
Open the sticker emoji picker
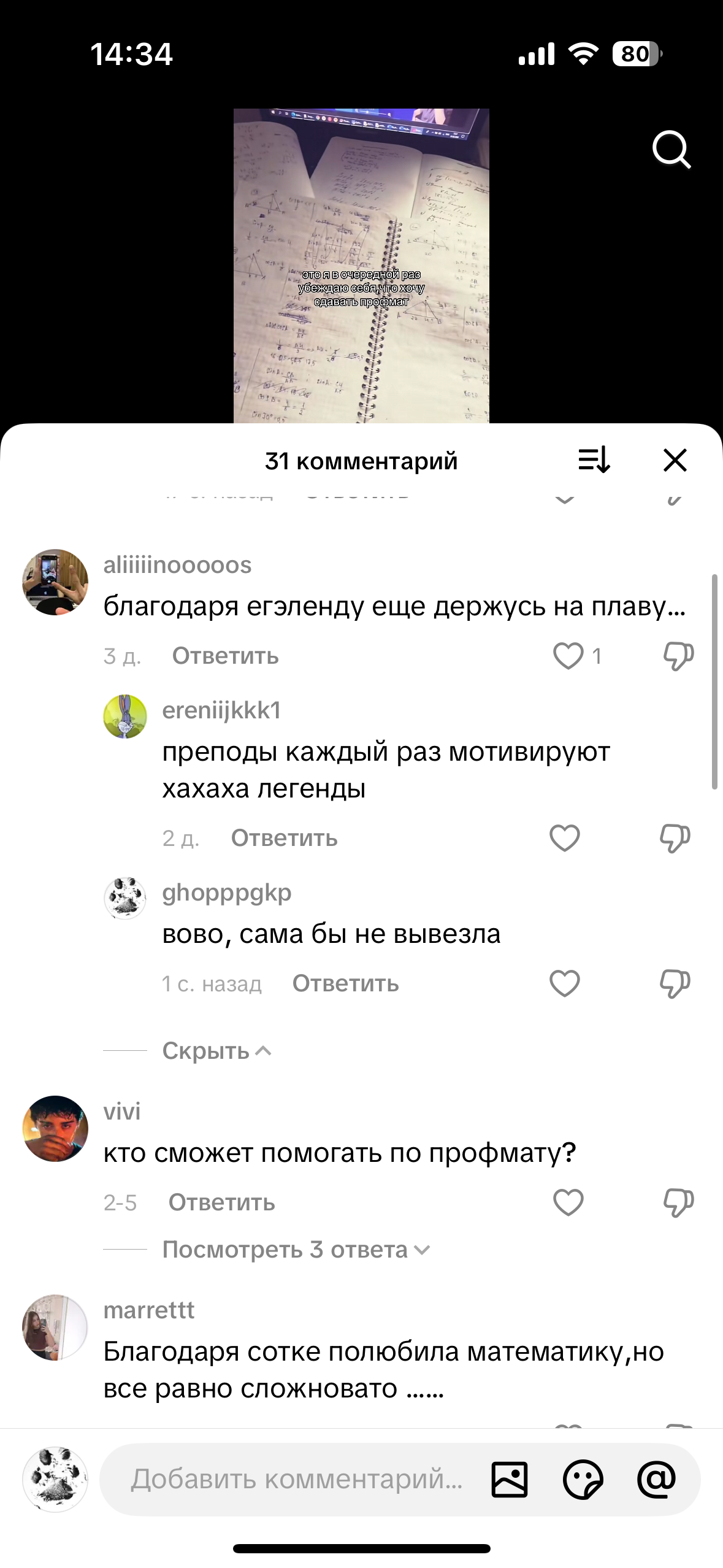coord(583,1479)
